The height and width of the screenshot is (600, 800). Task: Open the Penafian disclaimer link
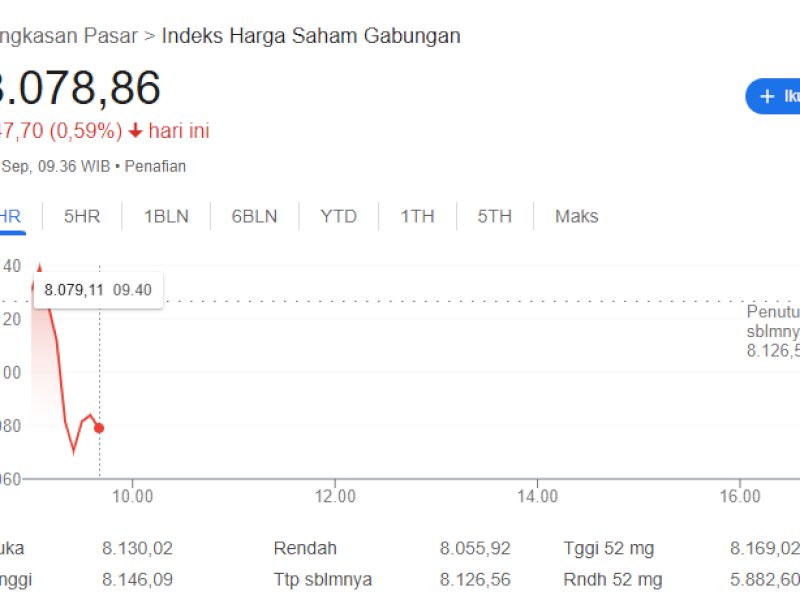click(155, 166)
